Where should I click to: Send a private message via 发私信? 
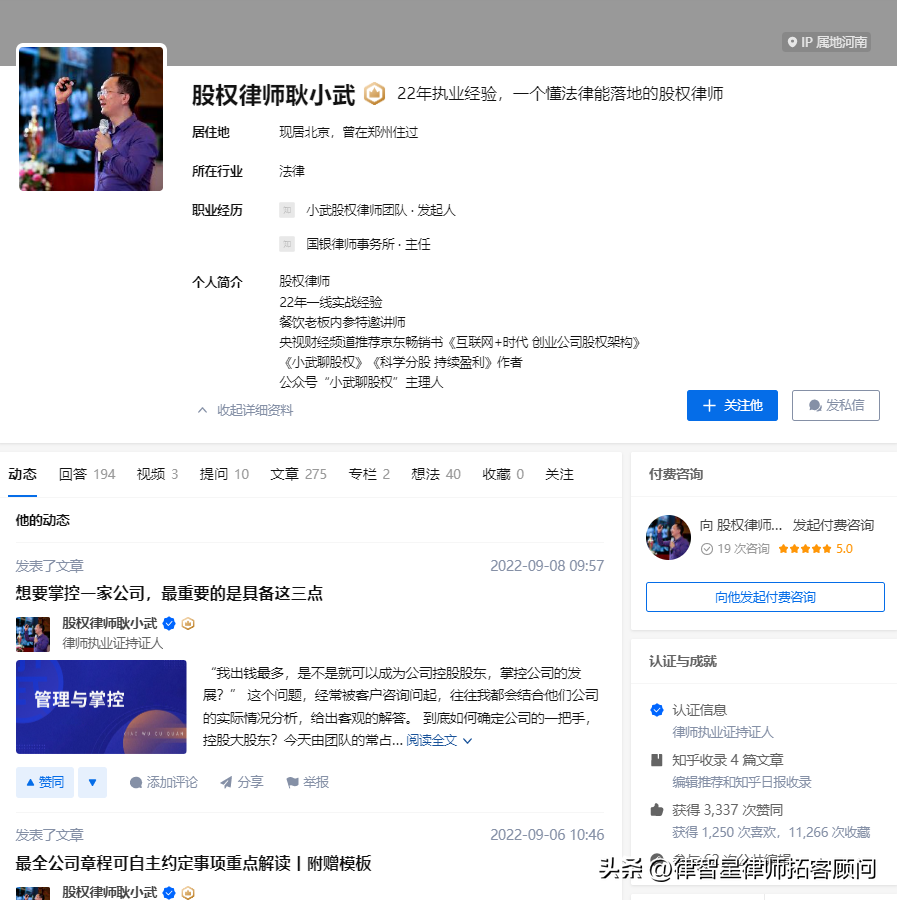click(835, 405)
